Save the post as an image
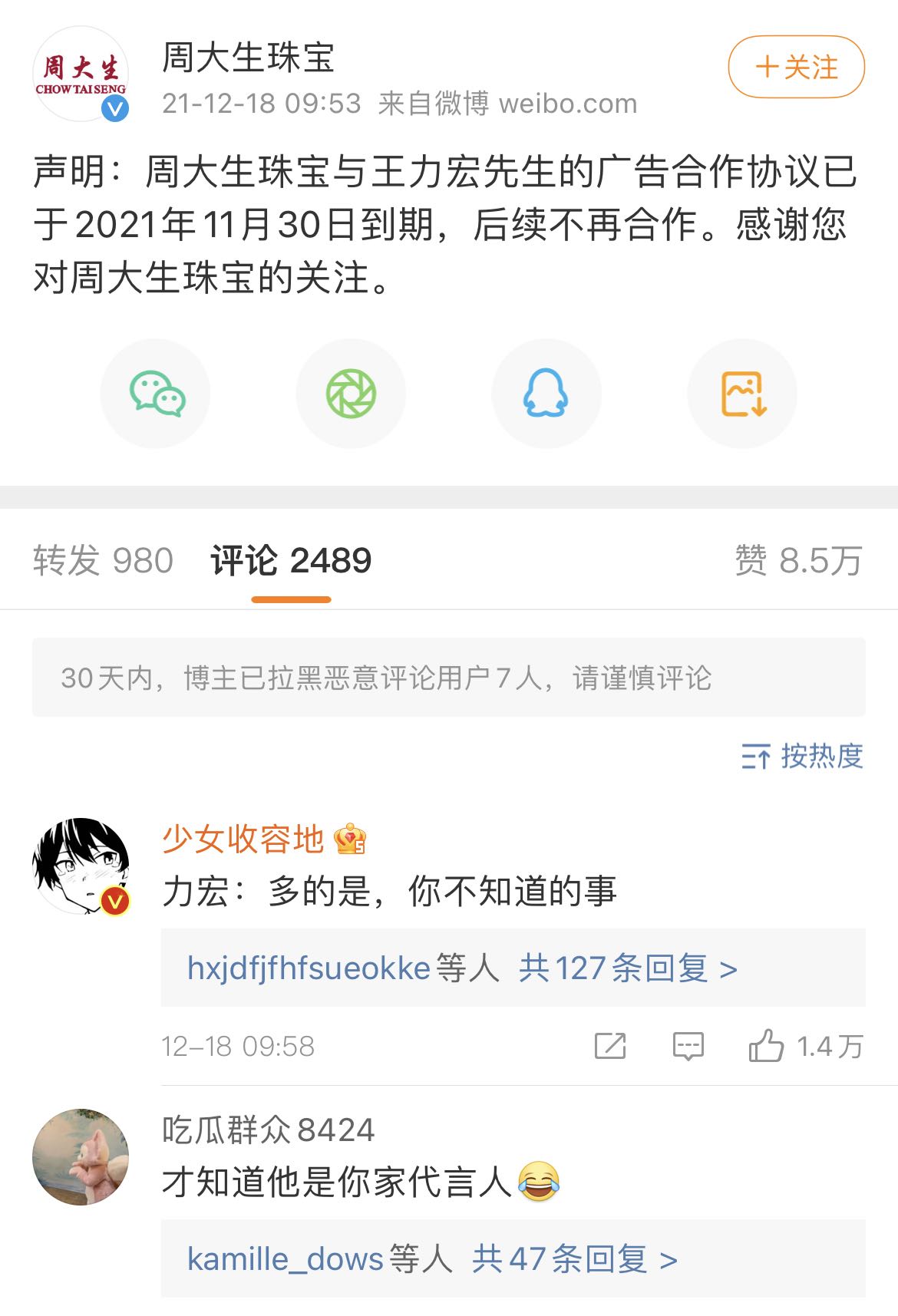Screen dimensions: 898x1316 (x=742, y=394)
